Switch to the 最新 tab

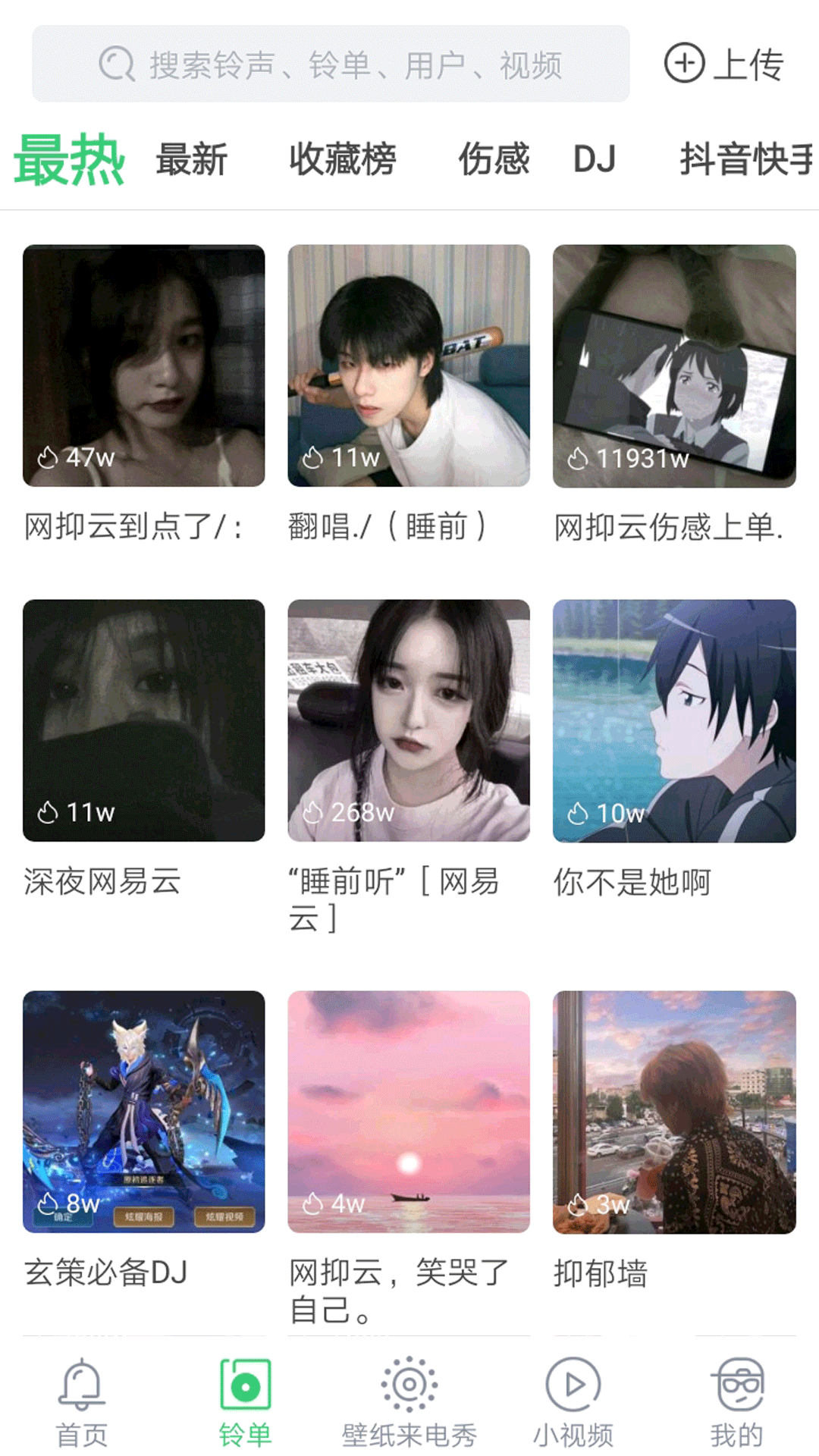click(191, 160)
